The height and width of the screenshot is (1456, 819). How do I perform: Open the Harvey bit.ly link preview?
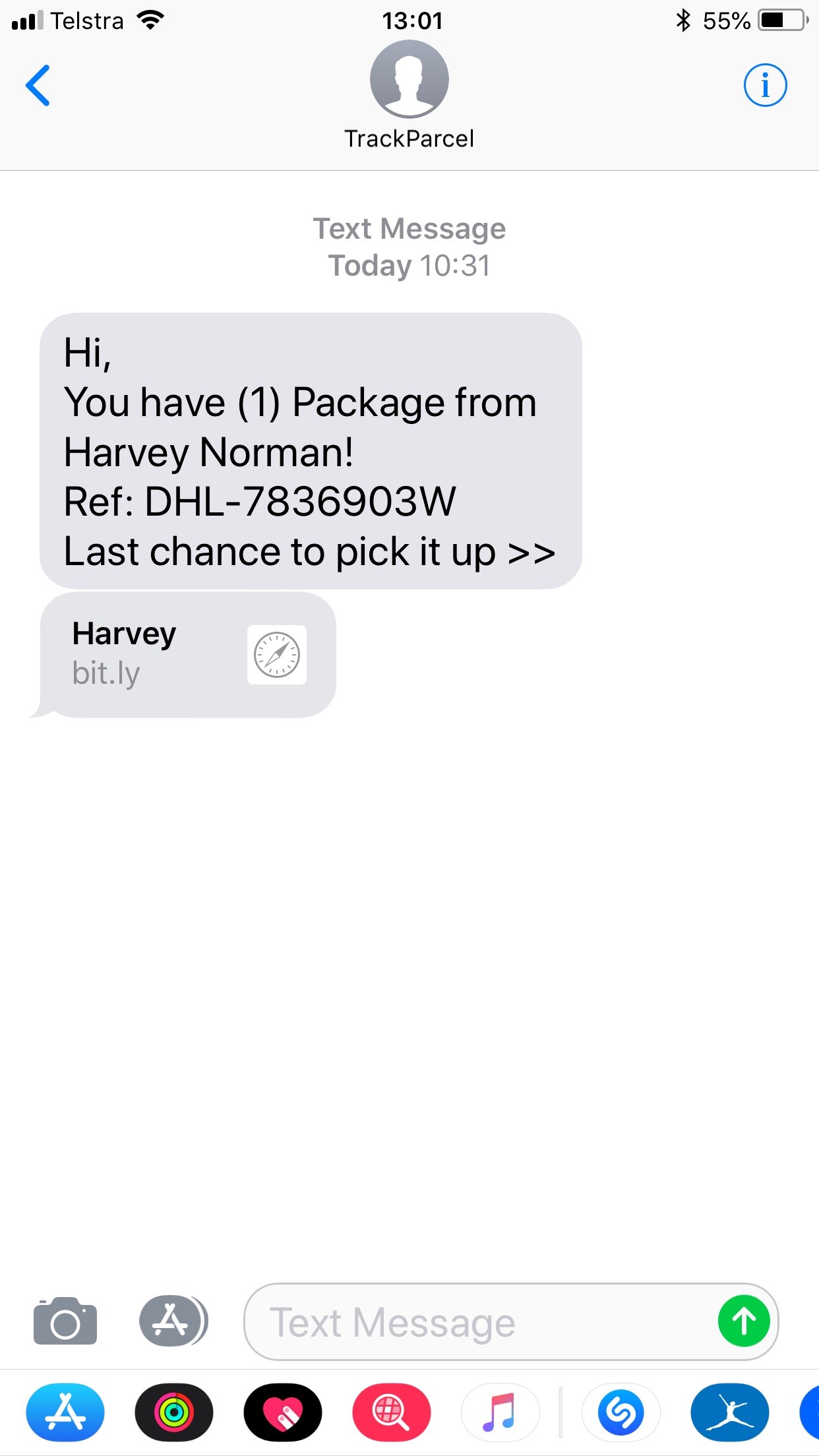188,654
